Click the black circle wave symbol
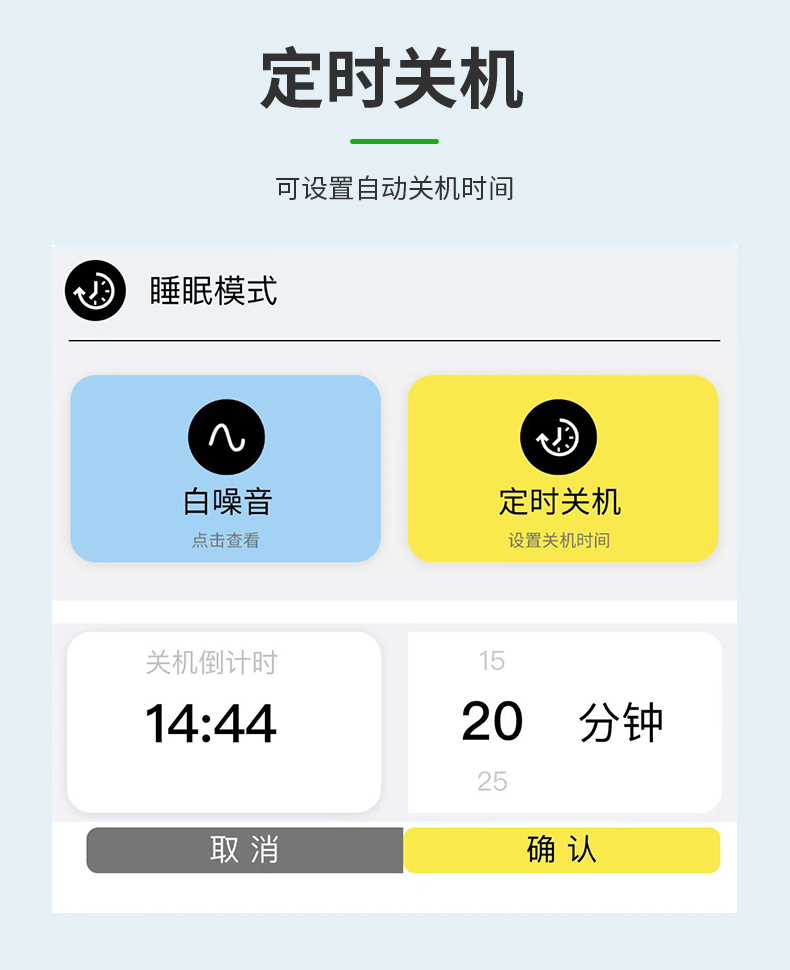This screenshot has height=970, width=790. tap(225, 436)
